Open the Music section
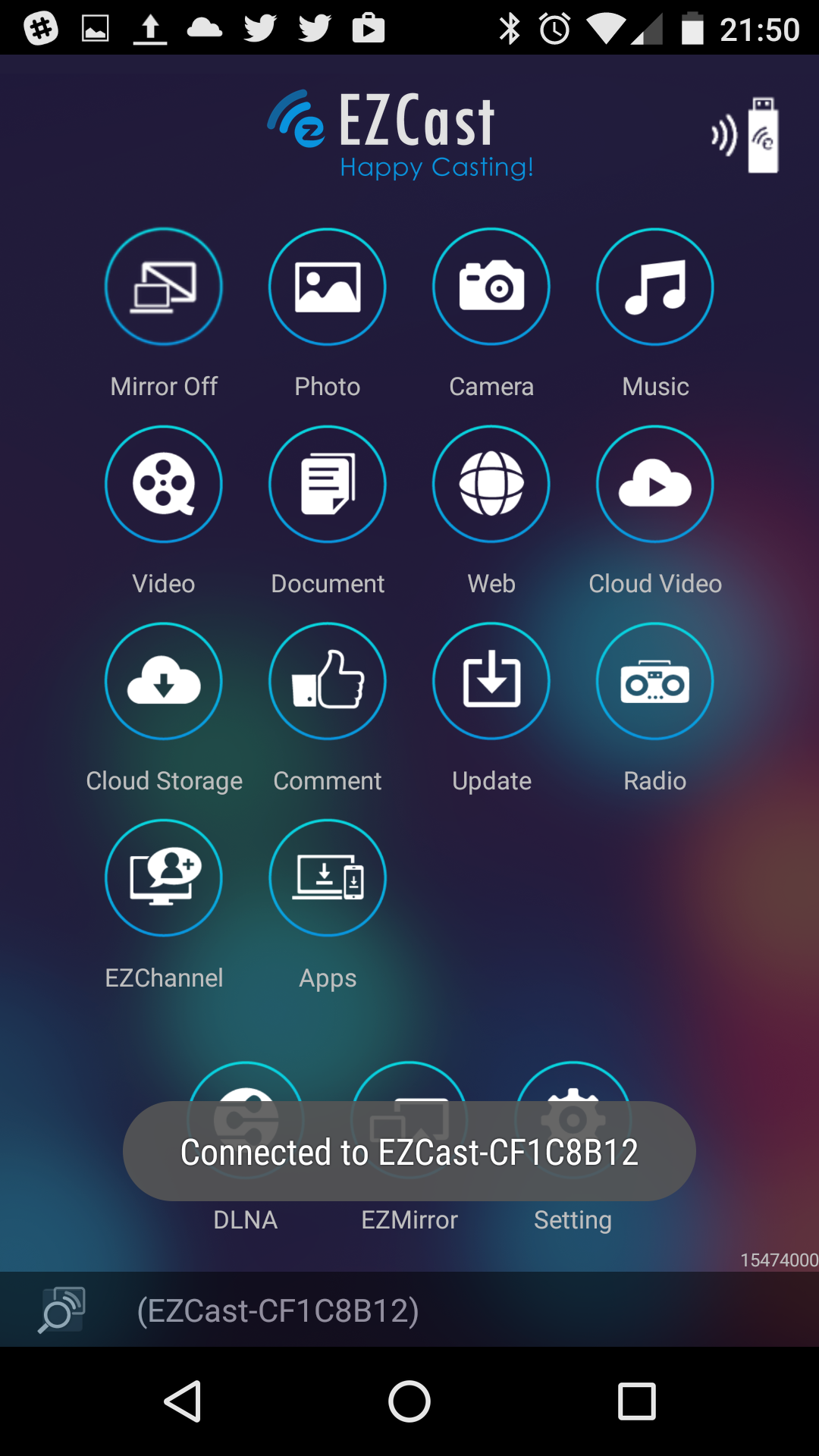The height and width of the screenshot is (1456, 819). 655,287
